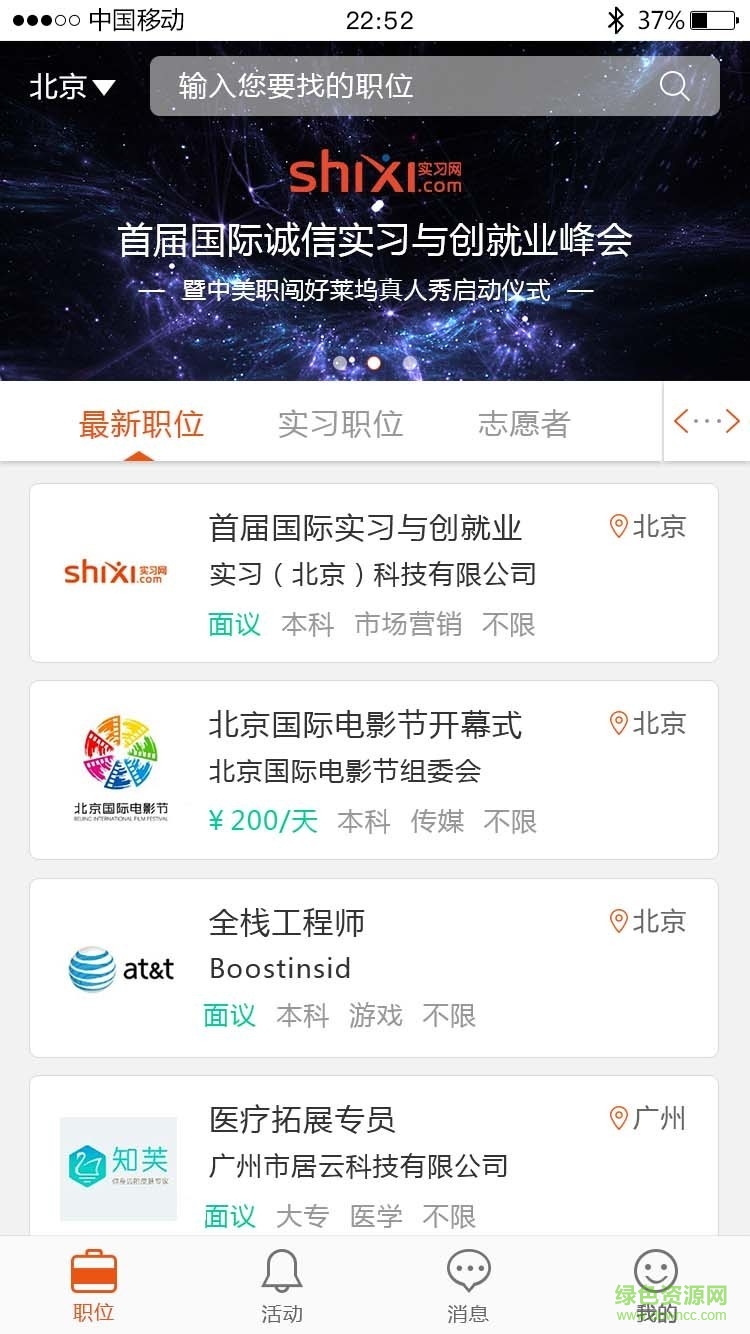Open the search magnifier icon
The image size is (750, 1334).
[x=674, y=86]
